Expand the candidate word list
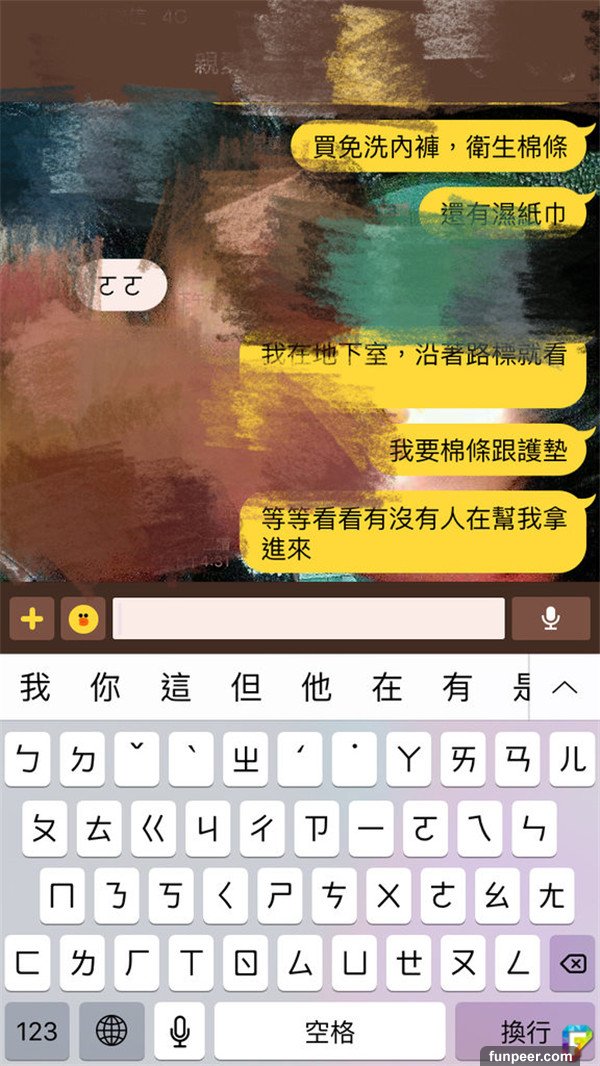This screenshot has width=600, height=1066. [565, 688]
